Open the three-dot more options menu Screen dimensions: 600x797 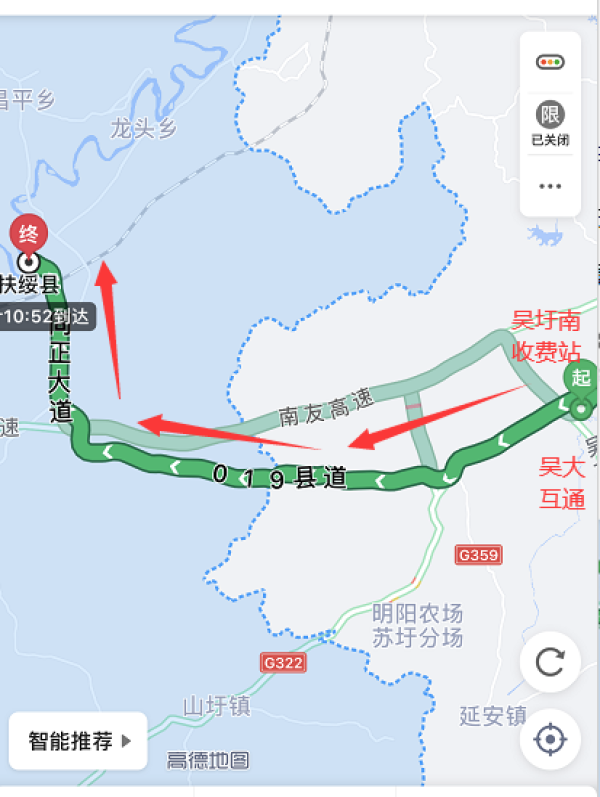coord(550,186)
